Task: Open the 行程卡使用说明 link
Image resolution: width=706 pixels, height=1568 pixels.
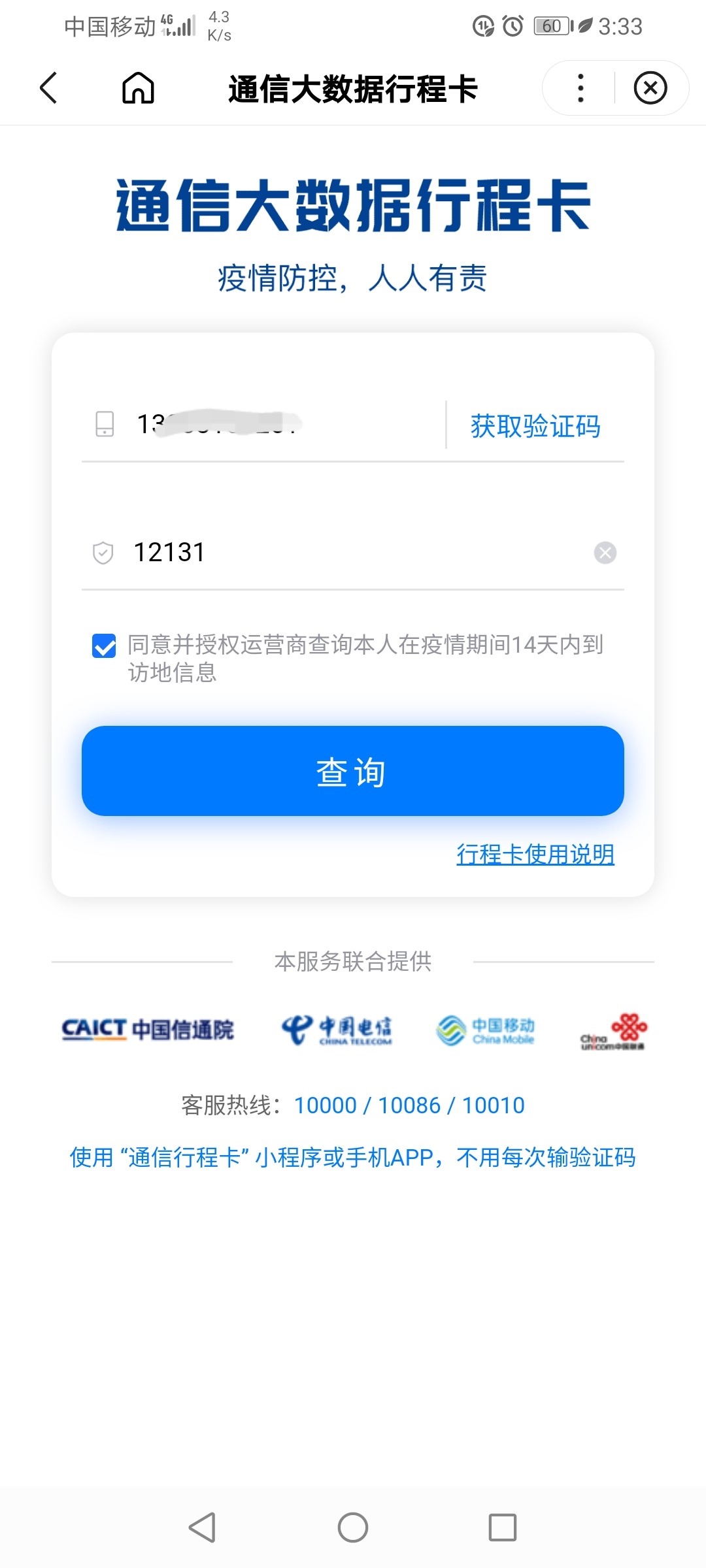Action: point(535,854)
